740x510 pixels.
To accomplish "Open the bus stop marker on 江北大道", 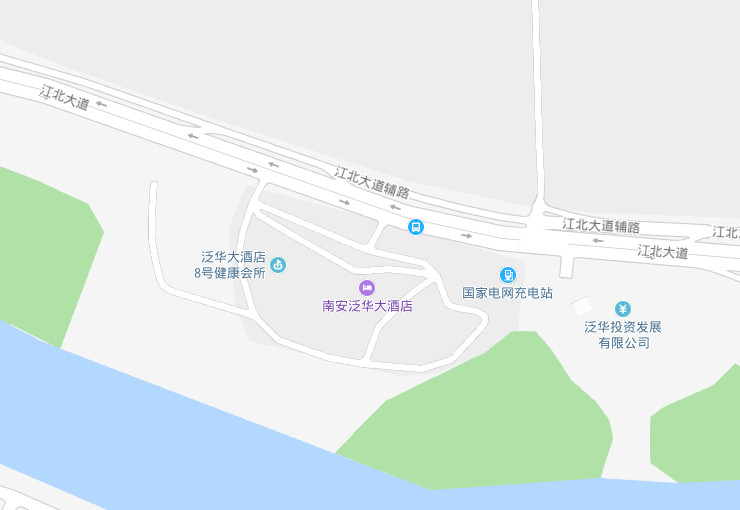I will pos(415,227).
